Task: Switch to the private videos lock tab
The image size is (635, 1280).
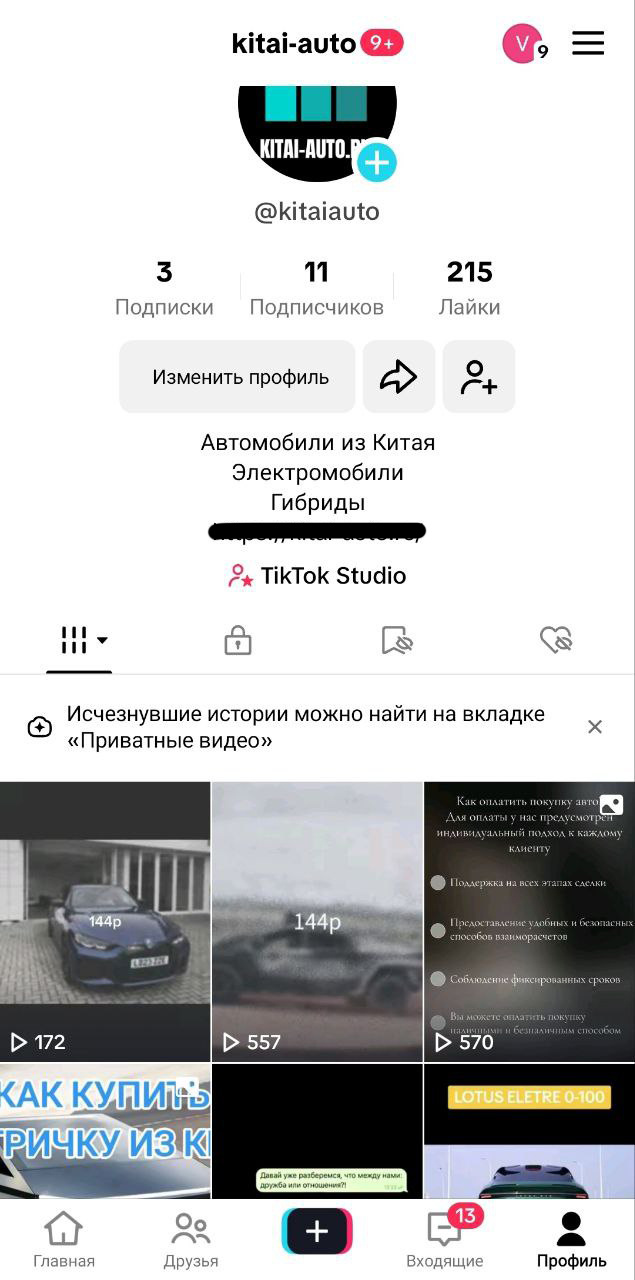Action: pos(237,641)
